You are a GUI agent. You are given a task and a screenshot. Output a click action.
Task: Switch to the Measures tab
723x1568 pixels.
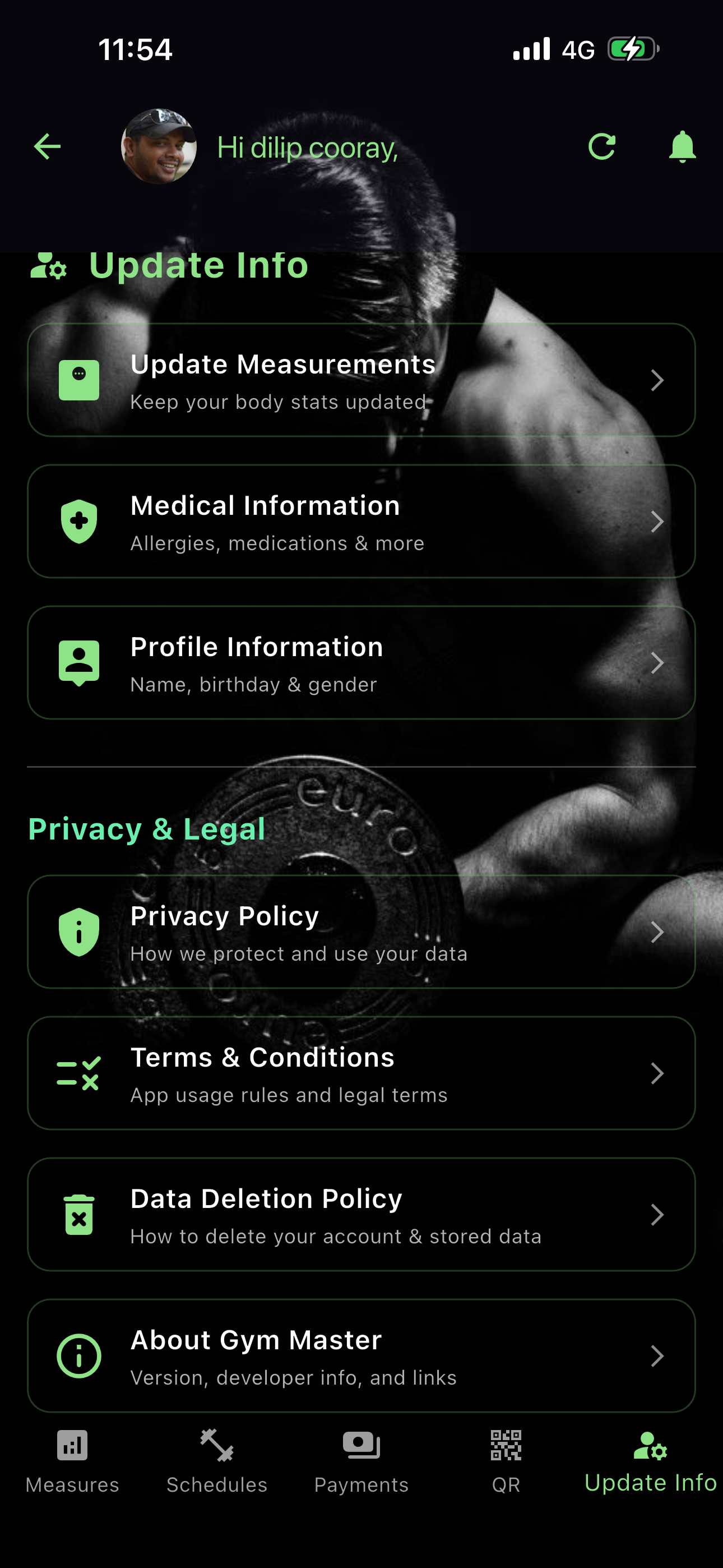tap(72, 1461)
